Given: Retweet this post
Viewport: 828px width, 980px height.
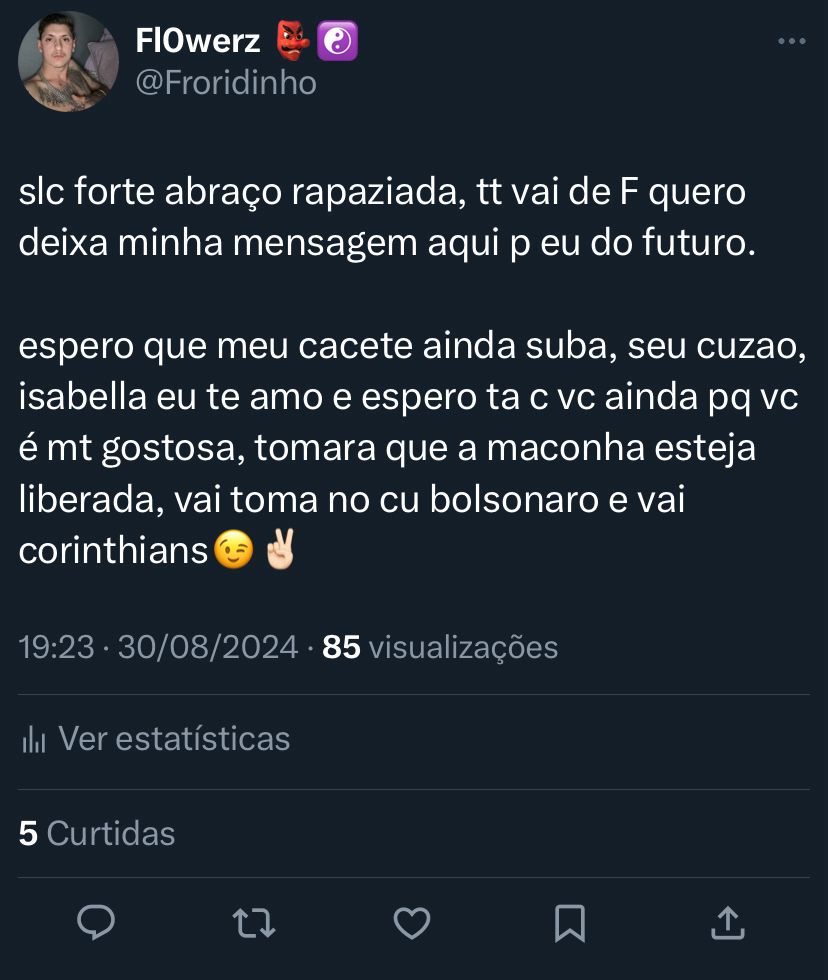Looking at the screenshot, I should [x=254, y=924].
